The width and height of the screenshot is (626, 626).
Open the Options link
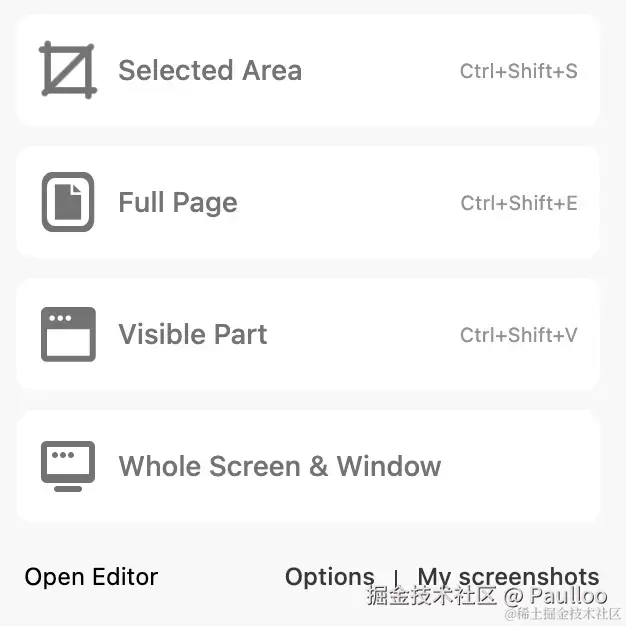[x=329, y=577]
